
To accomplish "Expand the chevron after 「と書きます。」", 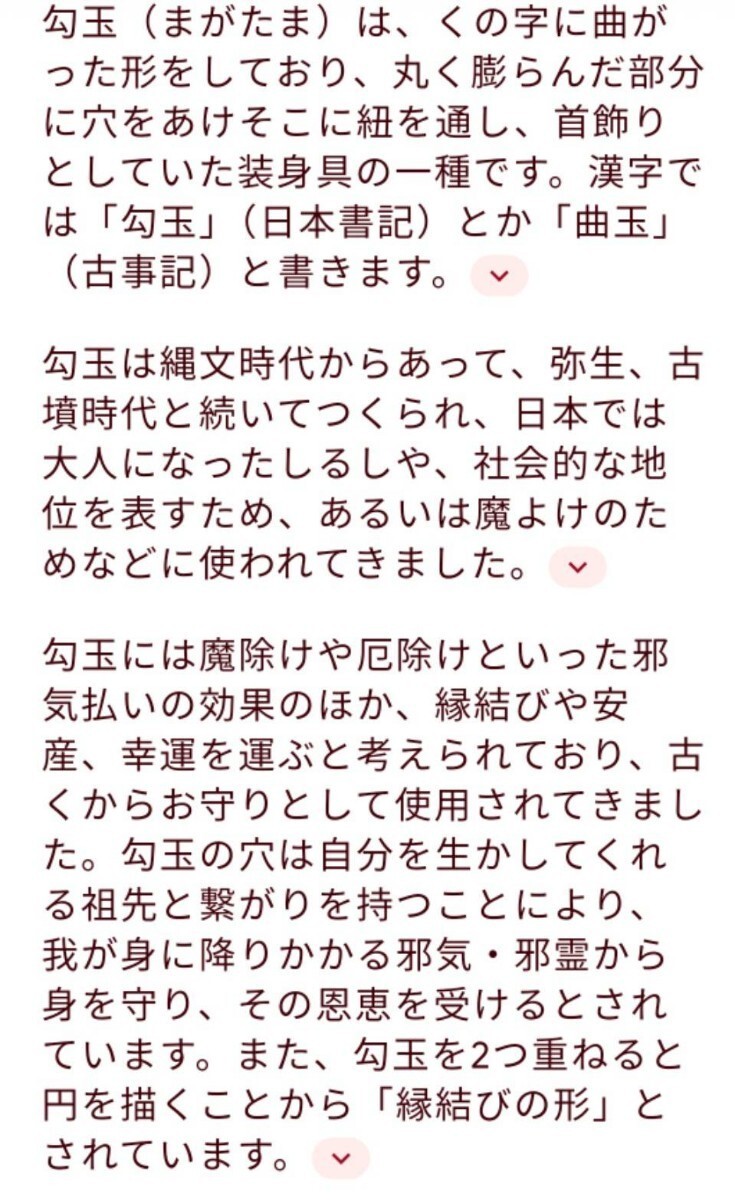I will [x=498, y=276].
